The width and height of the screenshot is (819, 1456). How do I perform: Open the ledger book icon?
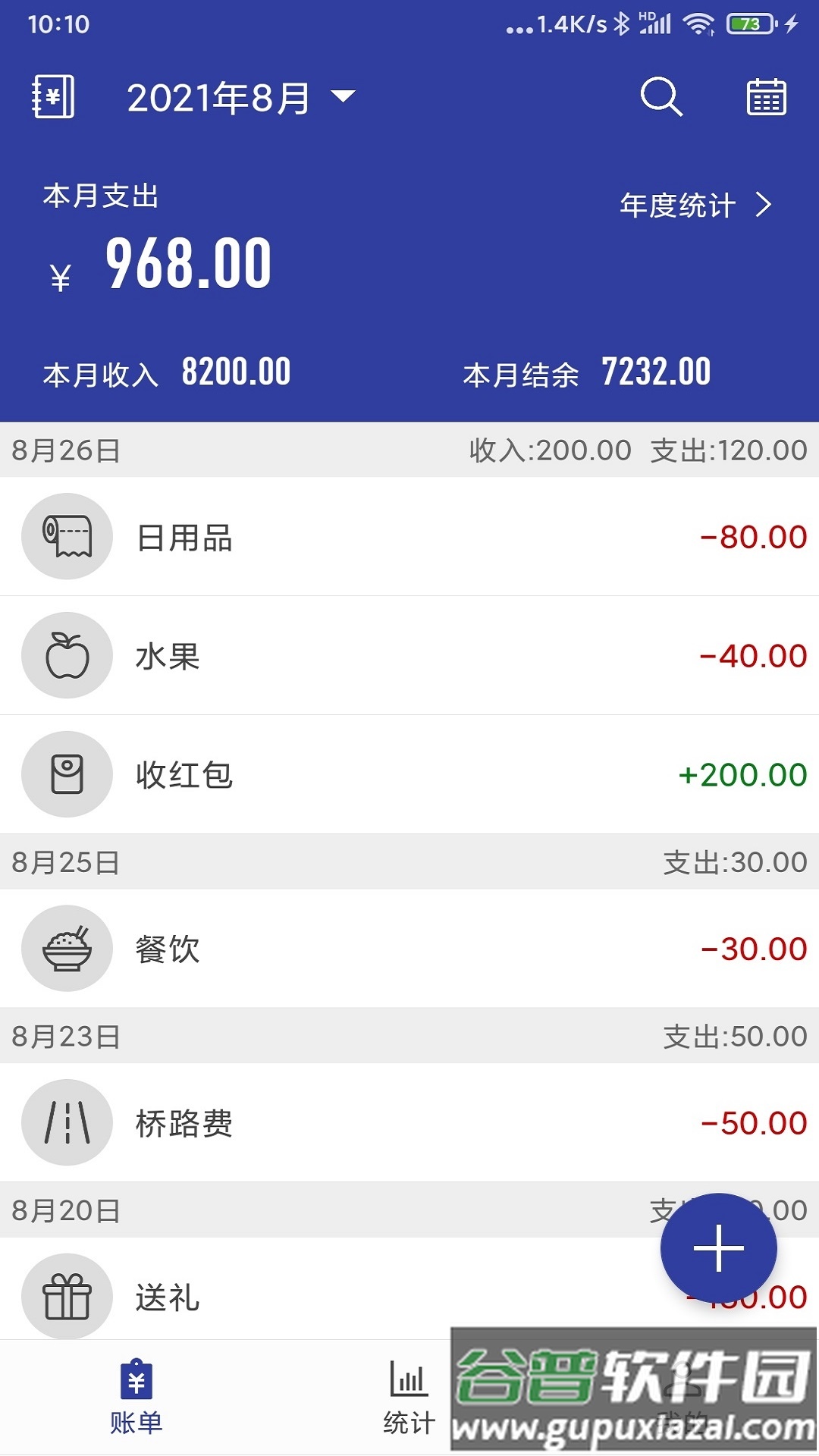point(53,97)
